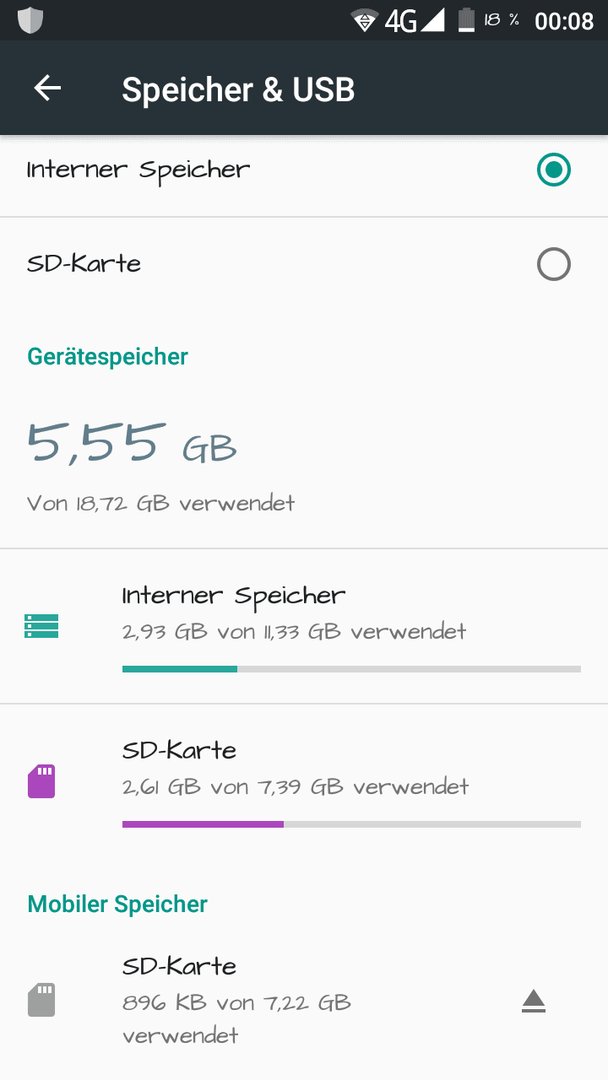This screenshot has height=1080, width=608.
Task: Open Interner Speicher with 2,93 GB used
Action: coord(304,627)
